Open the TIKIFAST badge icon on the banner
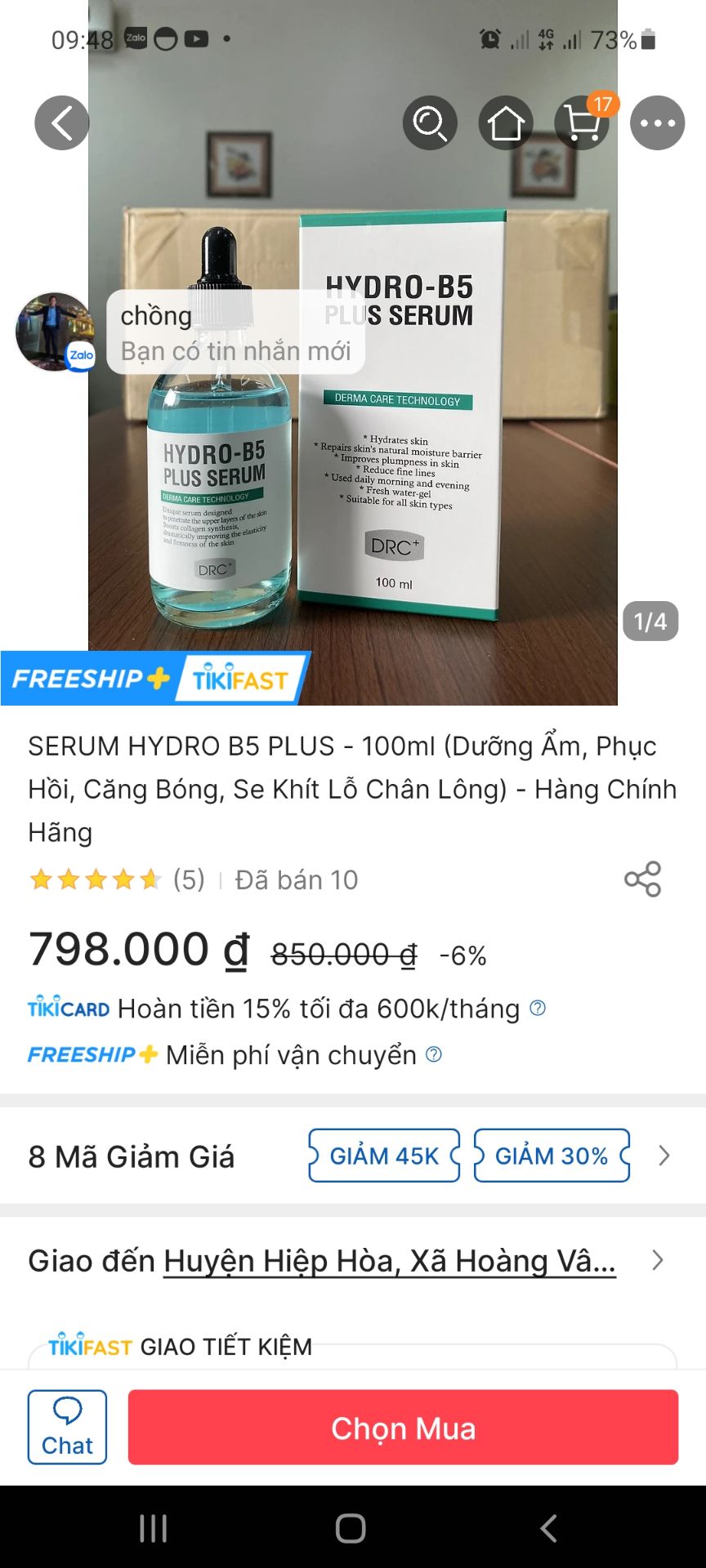This screenshot has height=1568, width=706. click(239, 679)
